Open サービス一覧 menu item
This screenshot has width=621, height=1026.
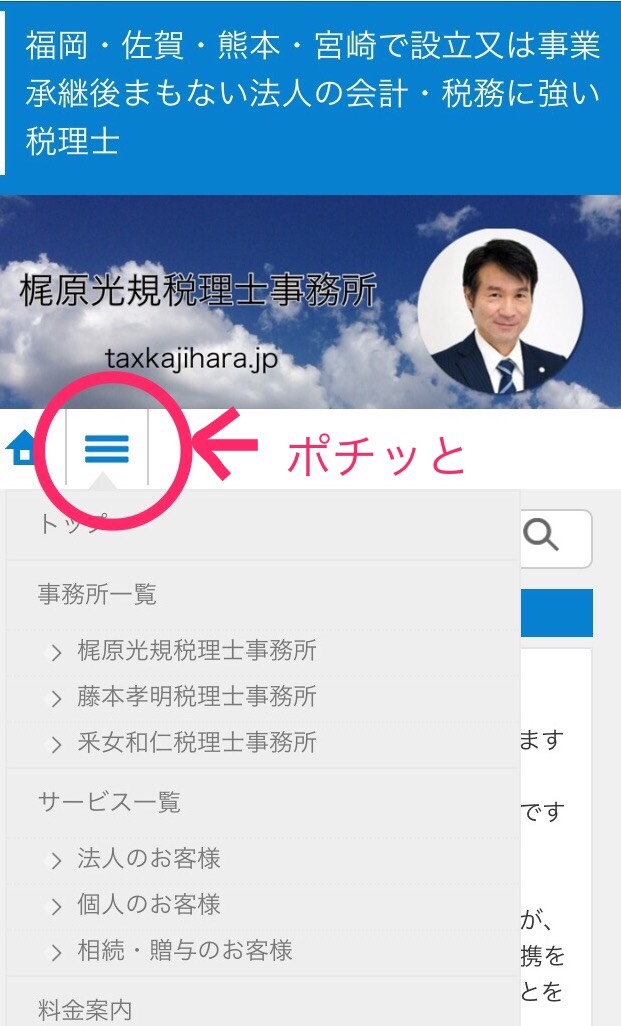coord(109,802)
